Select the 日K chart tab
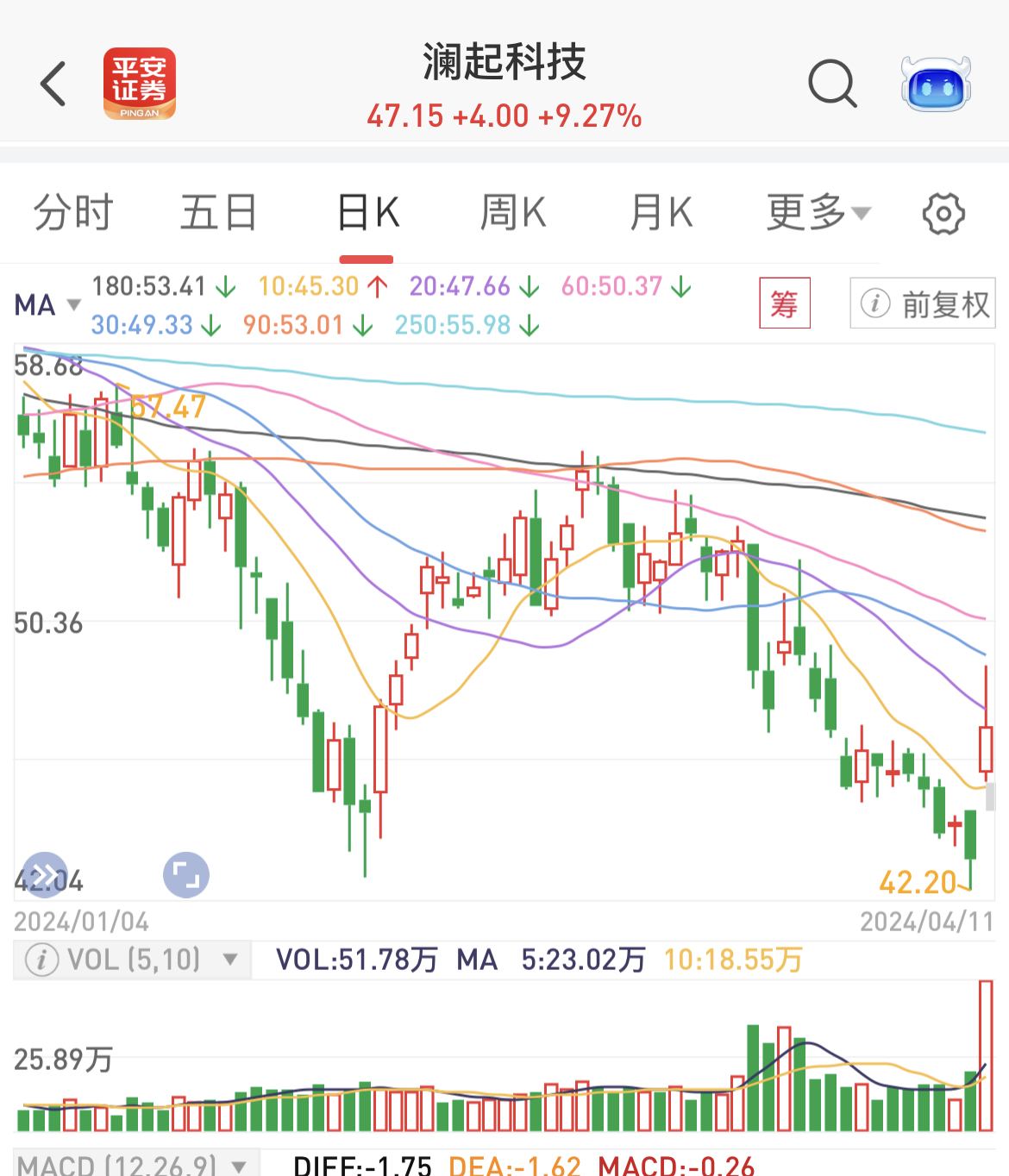Image resolution: width=1009 pixels, height=1176 pixels. [368, 213]
